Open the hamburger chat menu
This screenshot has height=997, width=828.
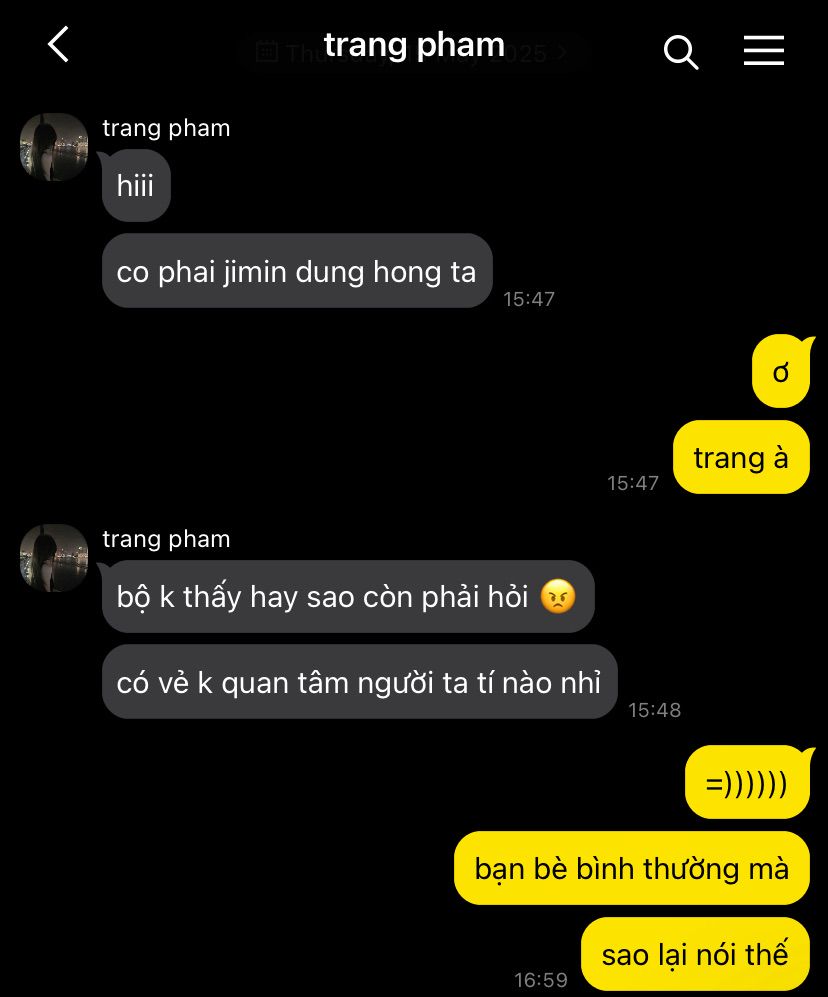click(764, 50)
